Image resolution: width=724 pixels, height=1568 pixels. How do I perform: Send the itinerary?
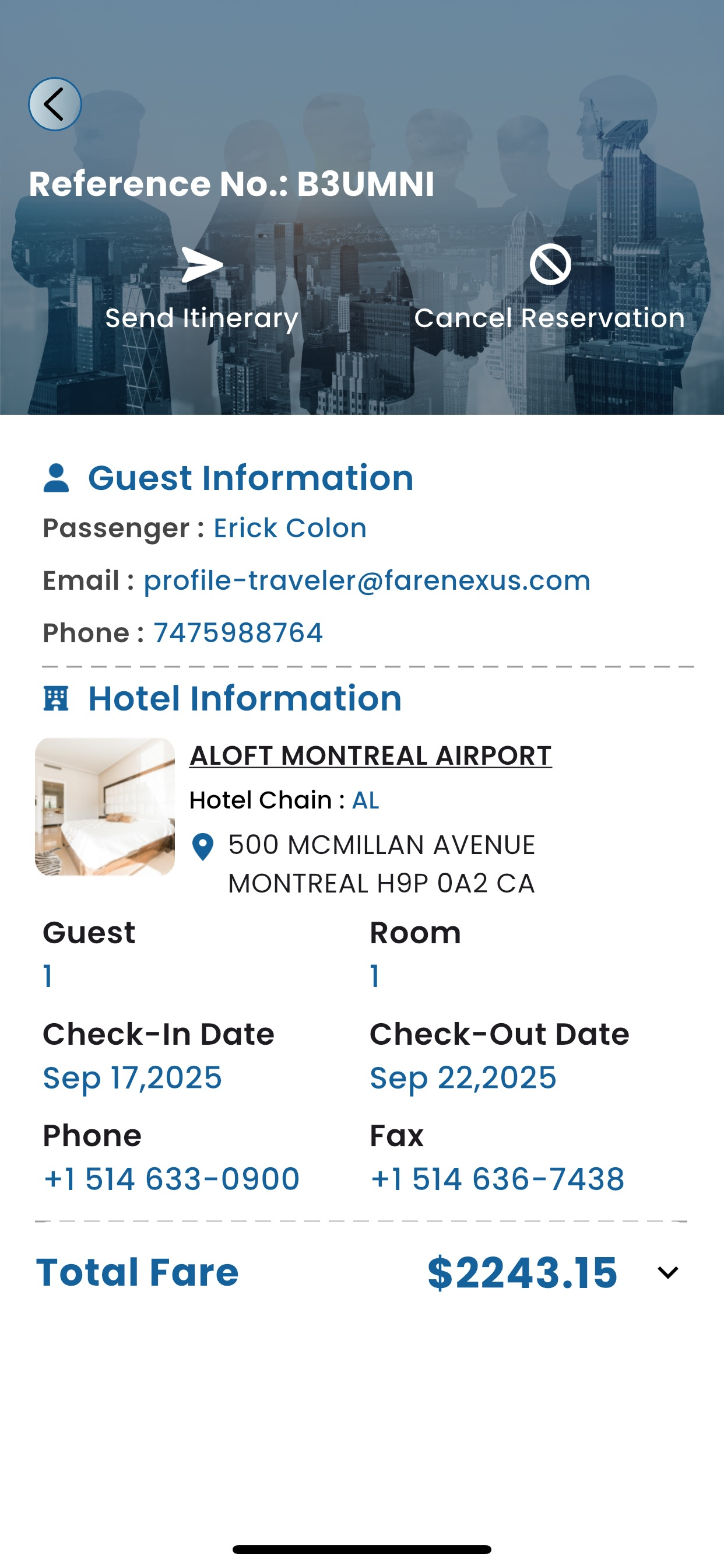(x=202, y=289)
